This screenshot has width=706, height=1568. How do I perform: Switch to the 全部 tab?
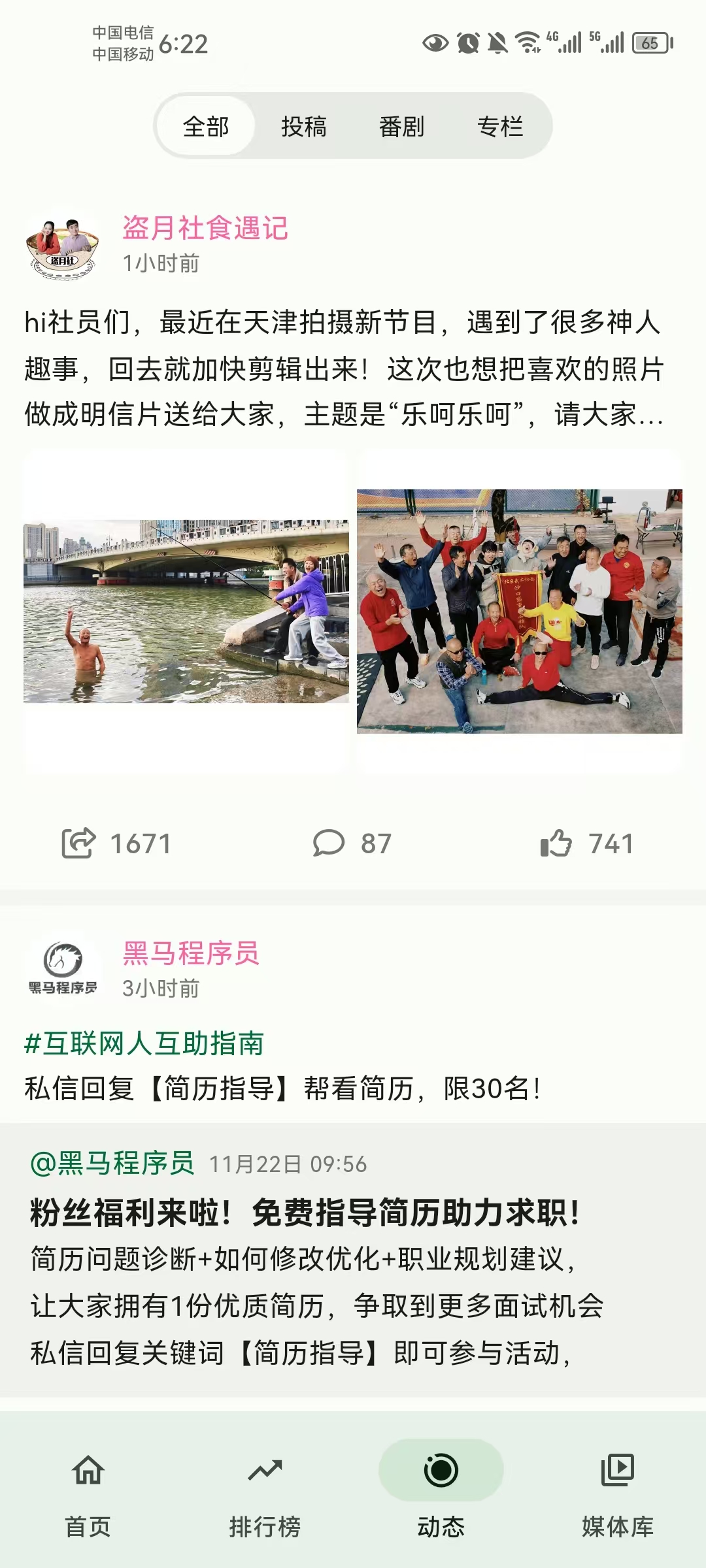[206, 126]
